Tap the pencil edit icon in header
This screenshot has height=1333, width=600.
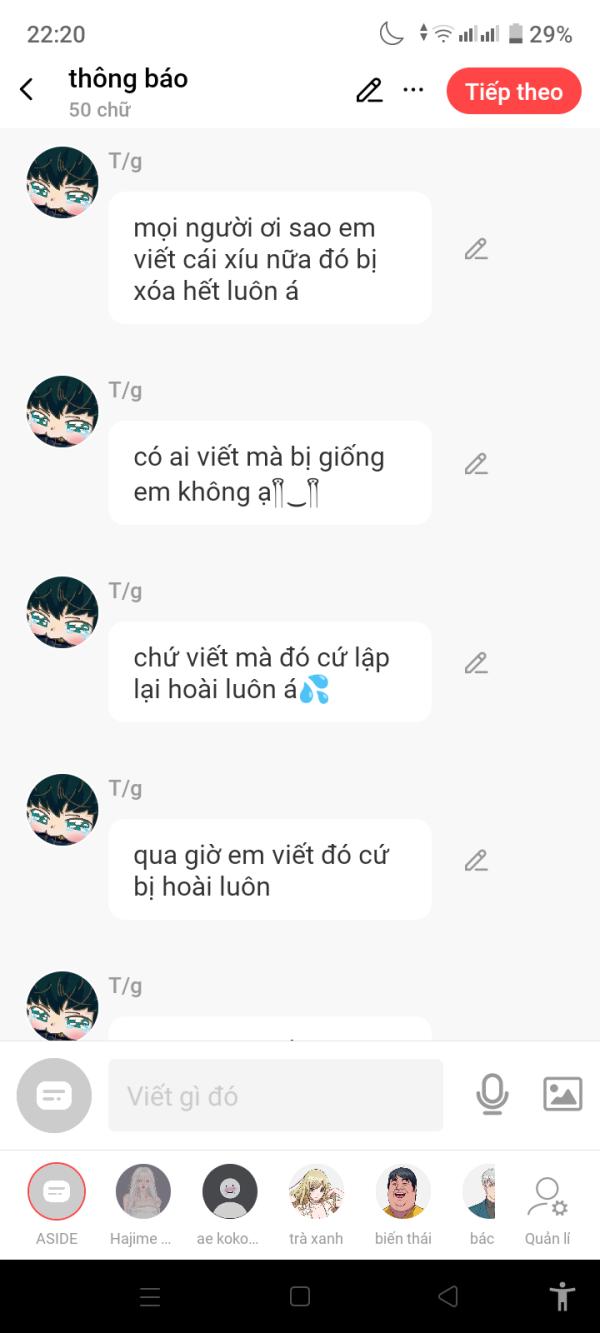[x=369, y=90]
